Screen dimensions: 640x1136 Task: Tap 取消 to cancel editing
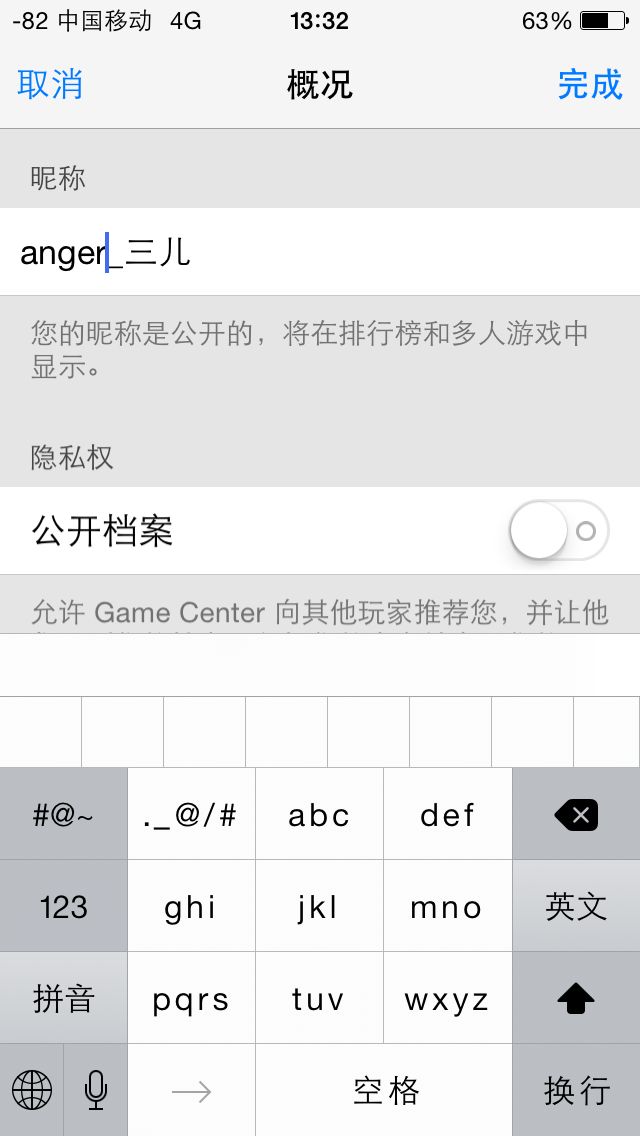[x=50, y=85]
